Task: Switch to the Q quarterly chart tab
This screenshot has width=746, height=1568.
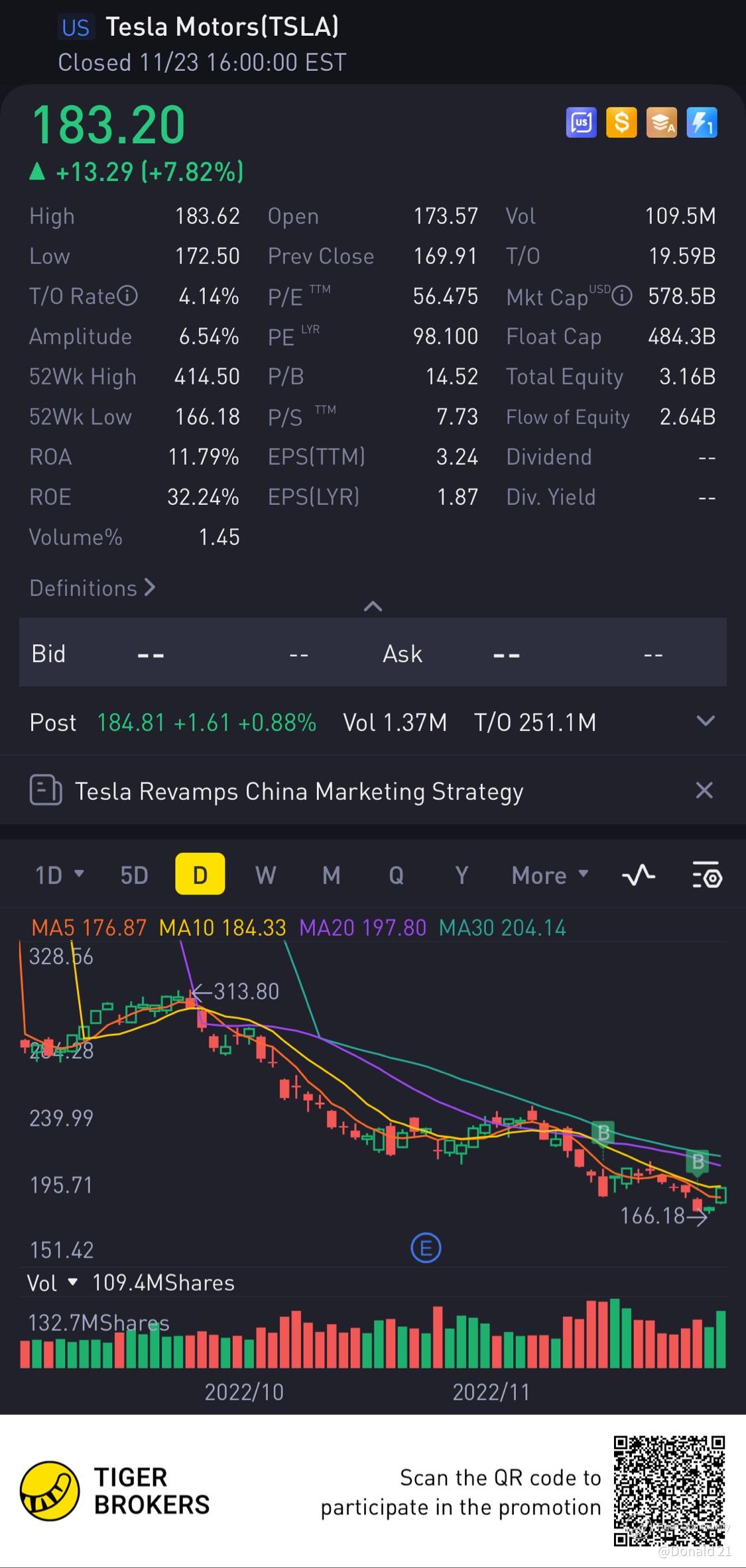Action: [x=396, y=875]
